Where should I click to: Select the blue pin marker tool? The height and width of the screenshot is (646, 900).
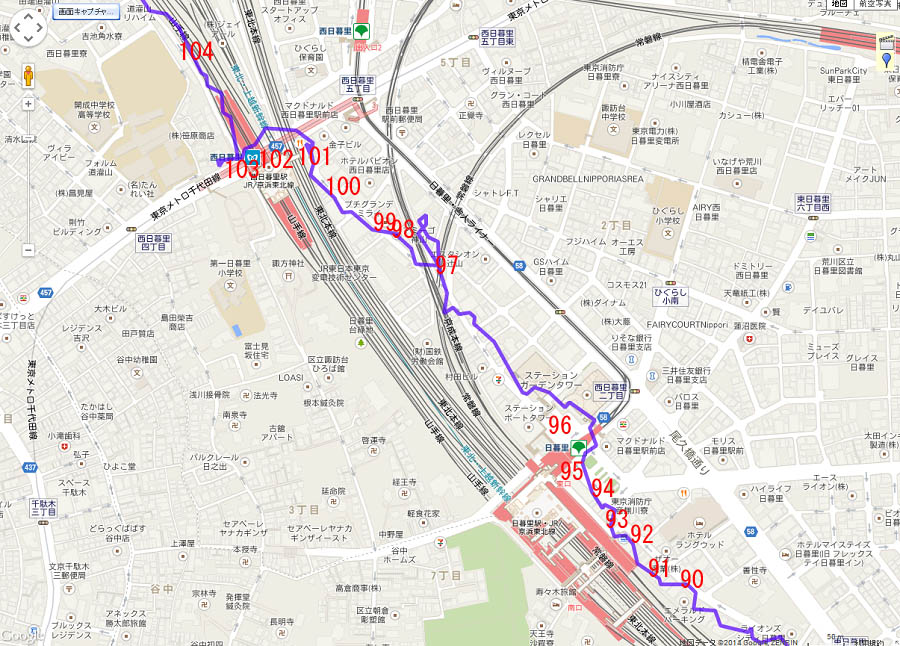coord(886,62)
